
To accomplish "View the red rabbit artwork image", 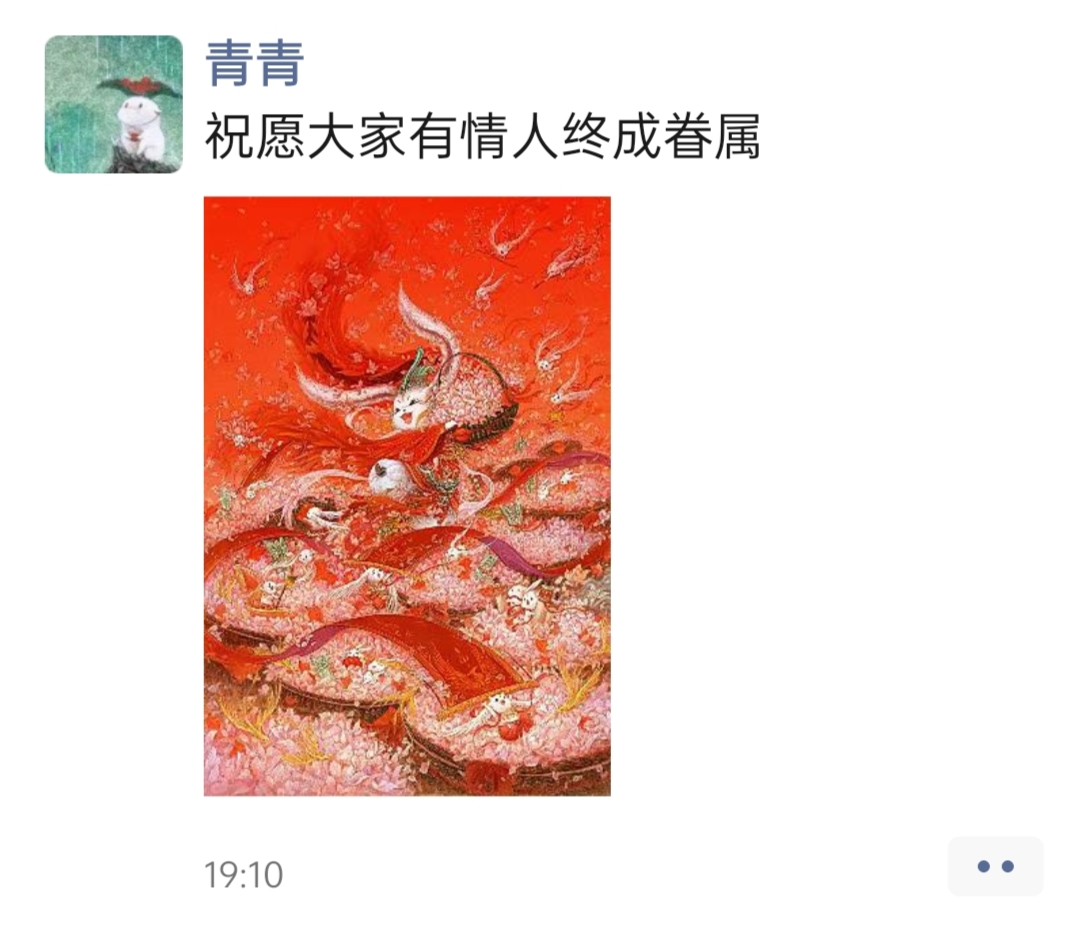I will pyautogui.click(x=407, y=496).
